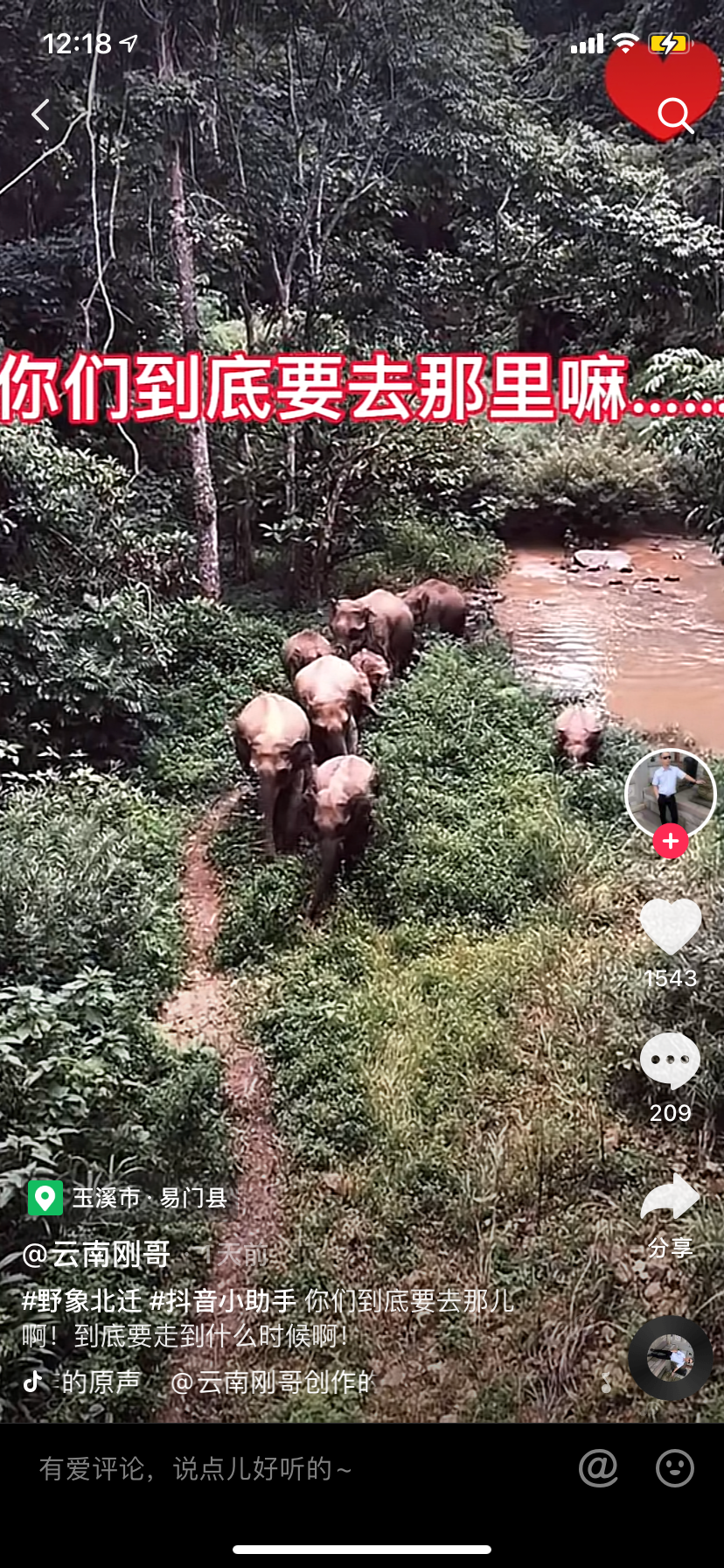Tap the comment input field

click(x=262, y=1468)
